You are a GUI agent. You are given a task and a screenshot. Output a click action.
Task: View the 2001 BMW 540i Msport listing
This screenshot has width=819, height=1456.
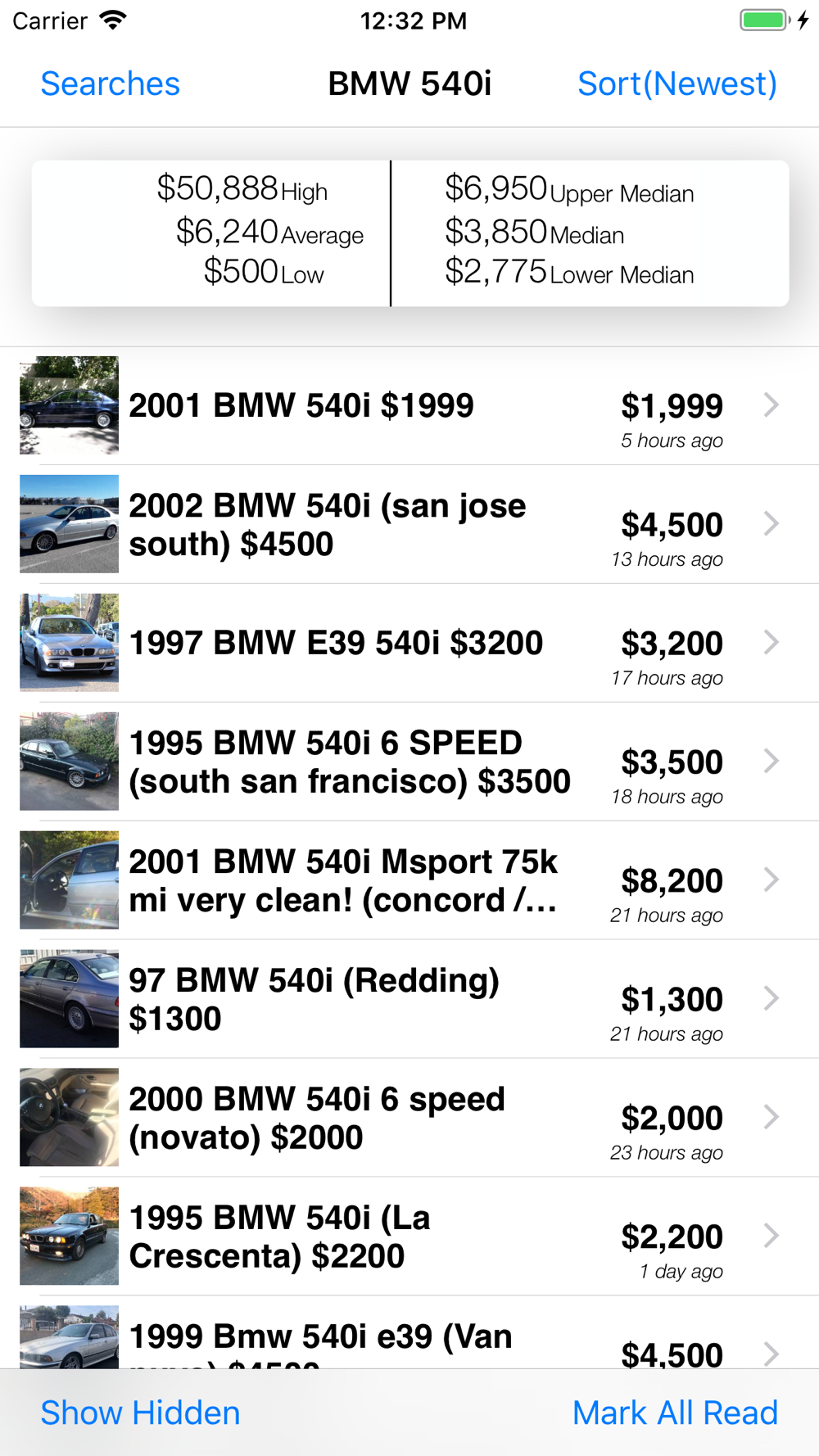[409, 881]
